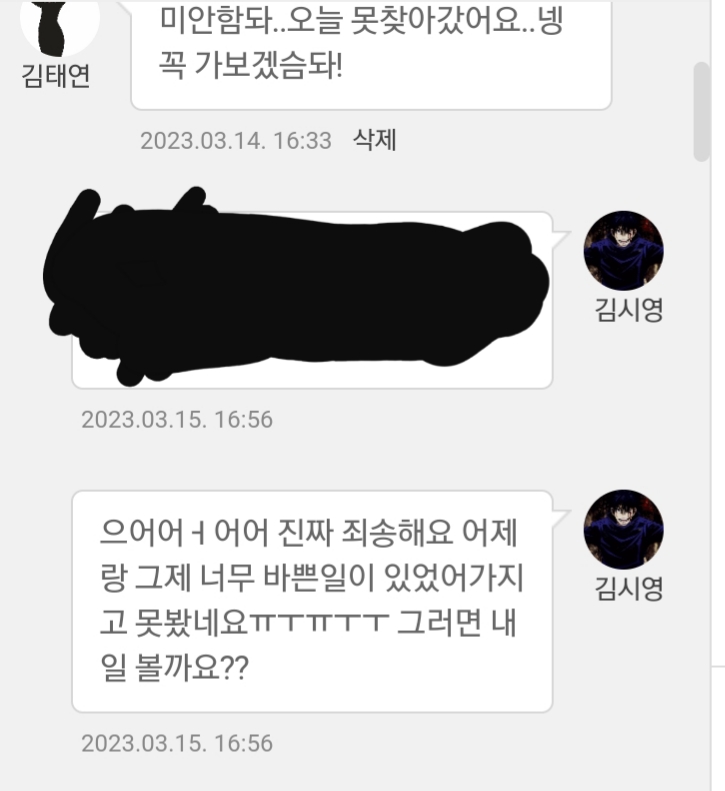725x791 pixels.
Task: Open 김태연's profile picture
Action: click(x=59, y=23)
